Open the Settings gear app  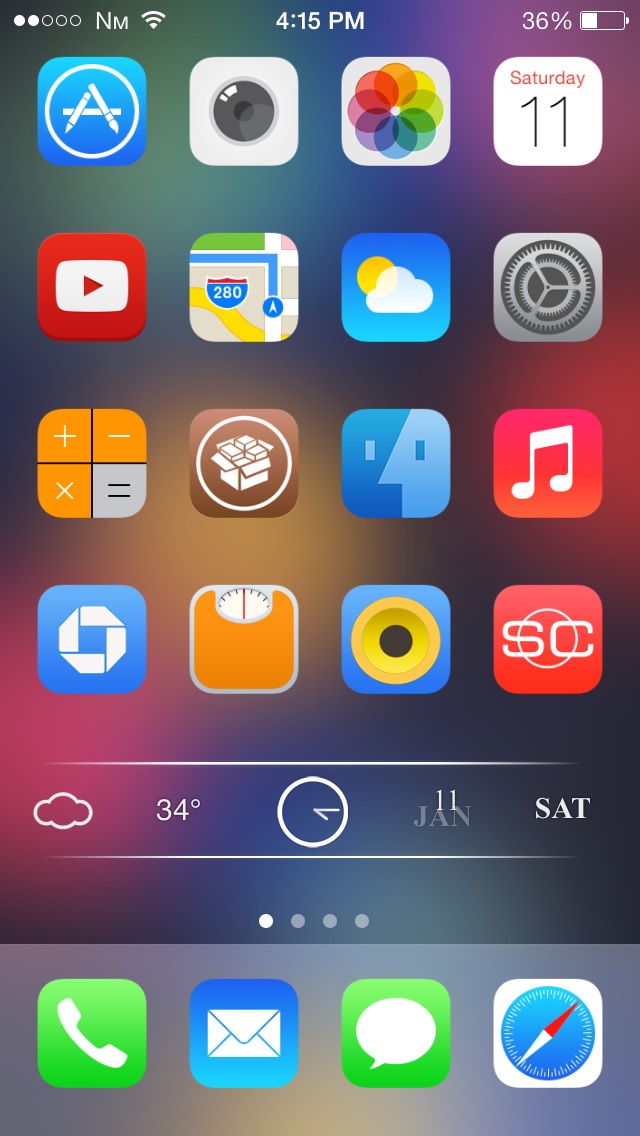548,287
